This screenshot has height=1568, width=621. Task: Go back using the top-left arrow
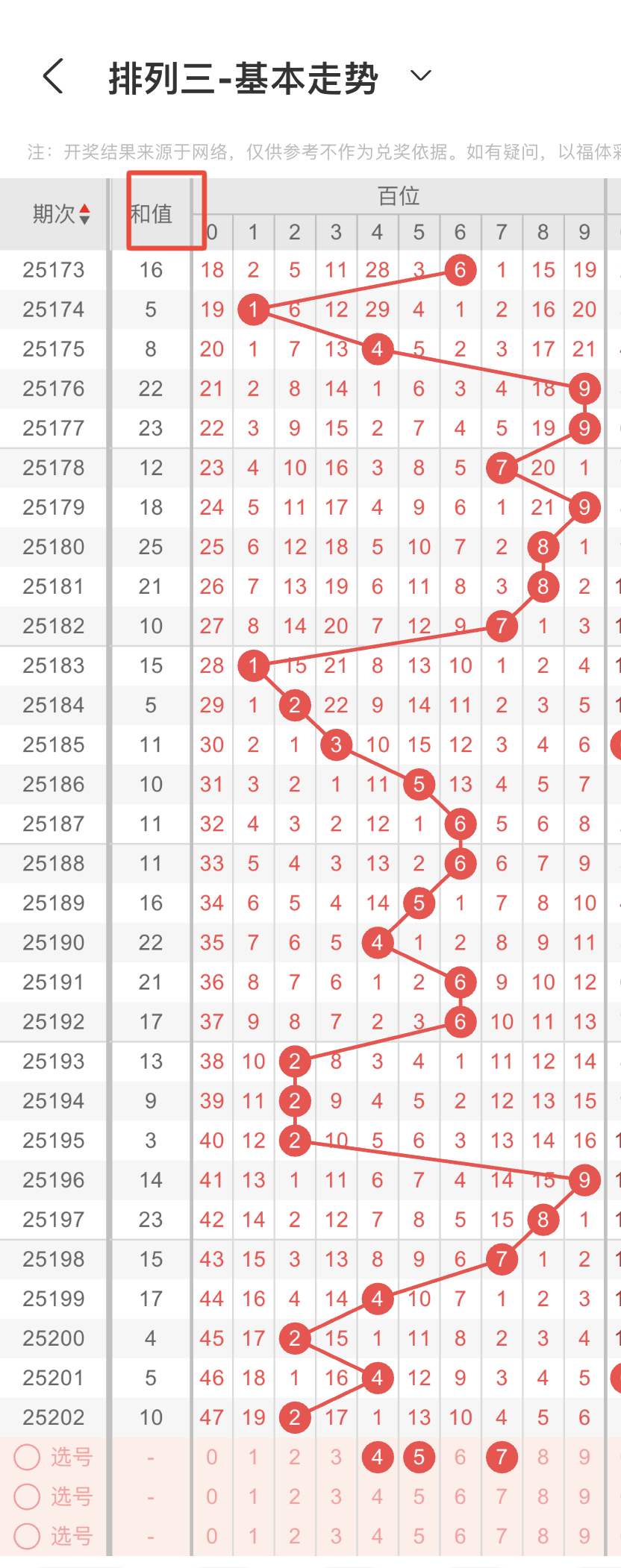click(53, 76)
